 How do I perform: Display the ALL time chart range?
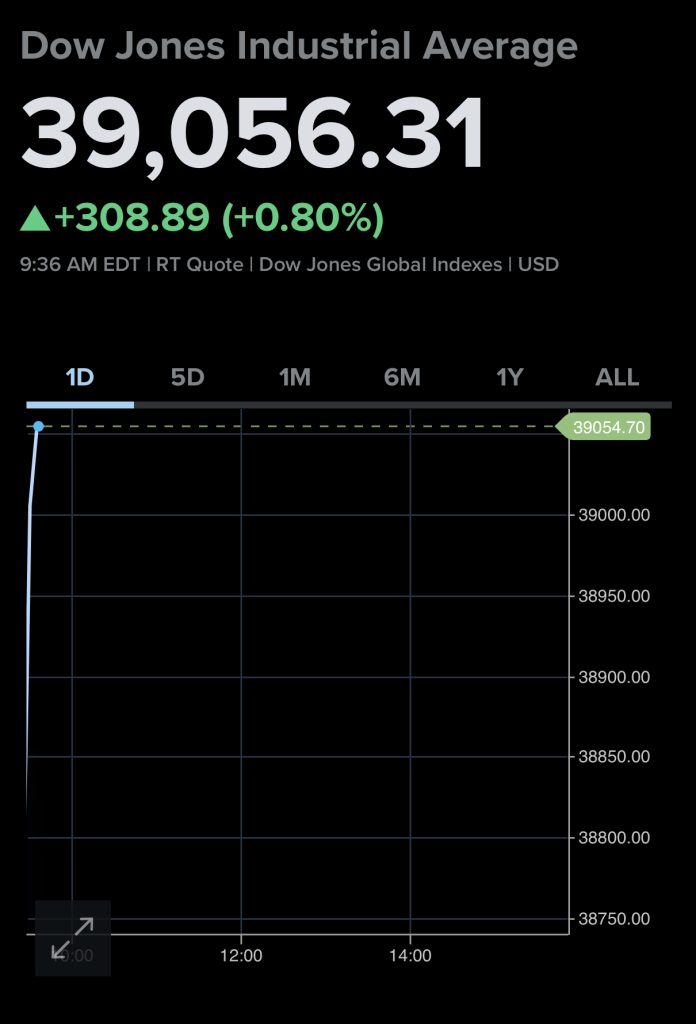(x=617, y=377)
